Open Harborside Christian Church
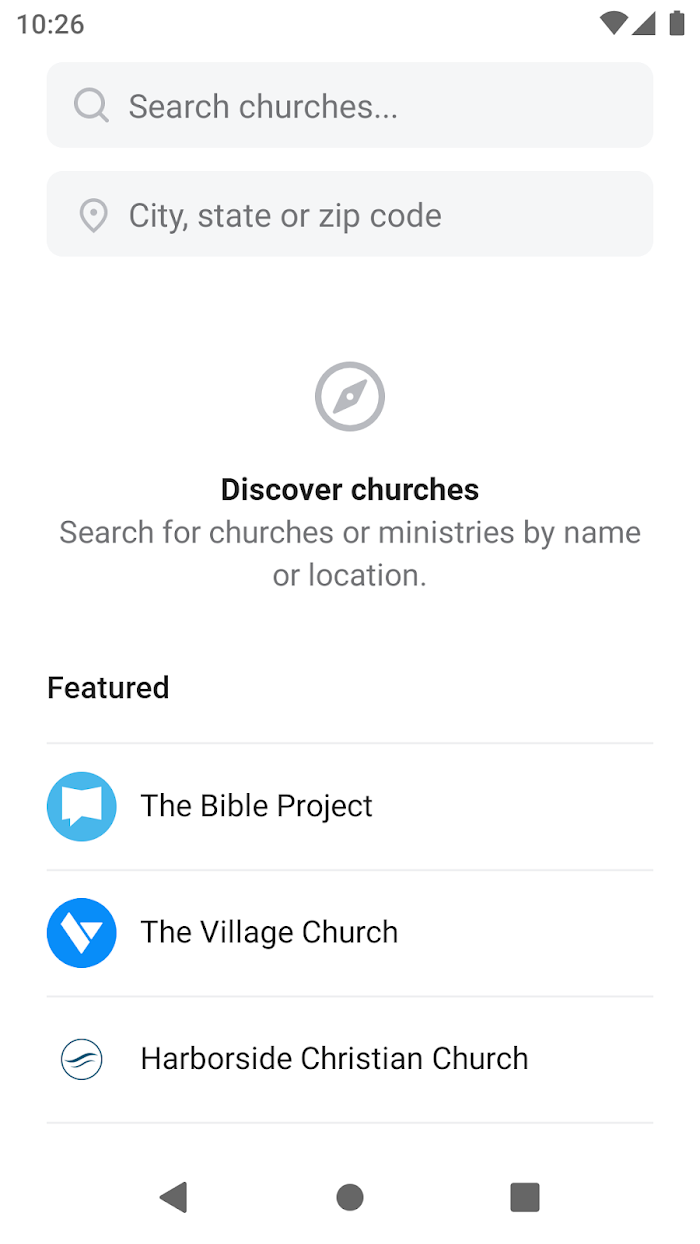 click(350, 1059)
